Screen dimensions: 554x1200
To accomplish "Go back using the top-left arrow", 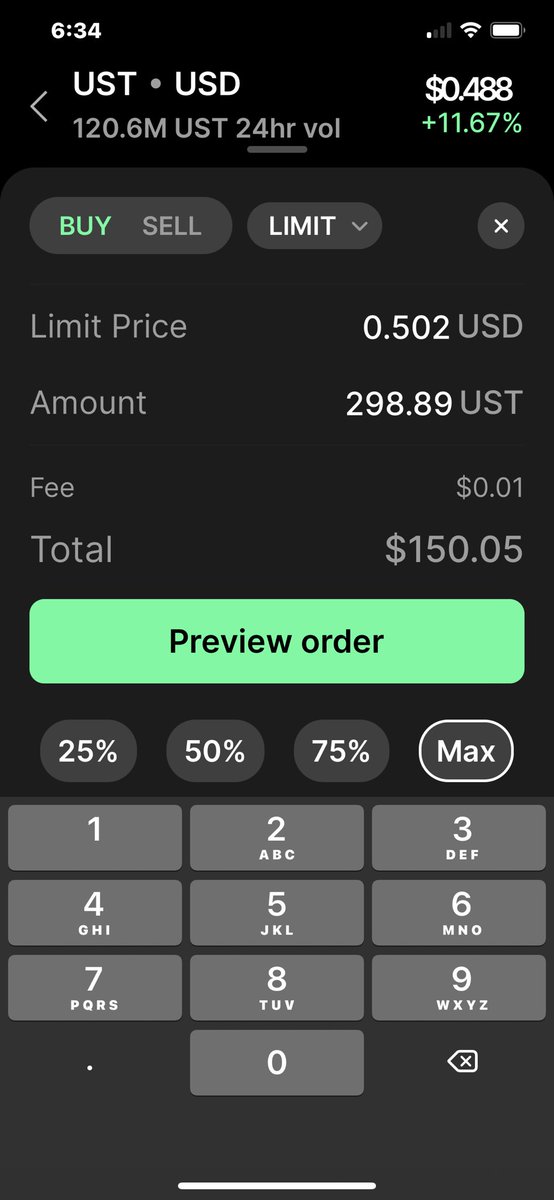I will click(39, 107).
